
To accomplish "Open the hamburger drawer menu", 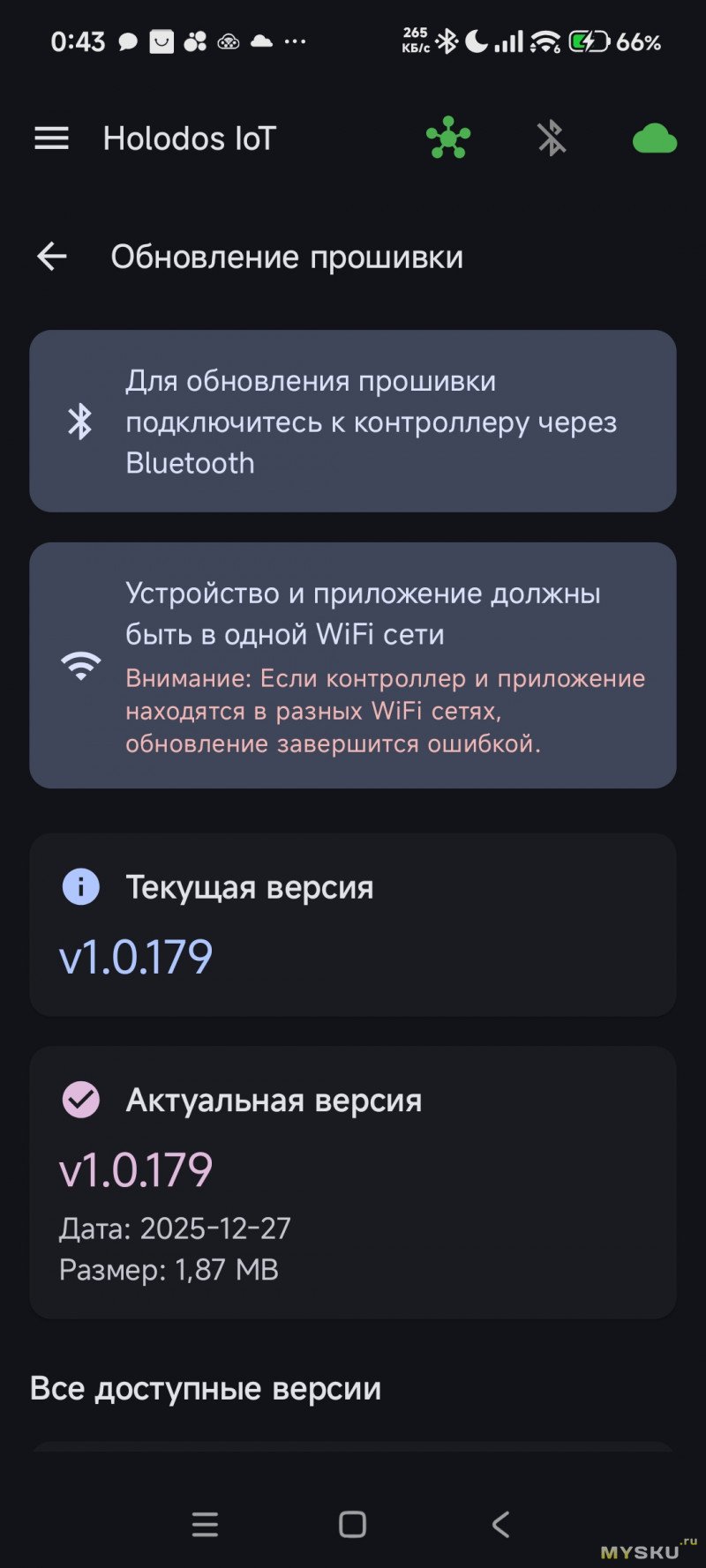I will tap(51, 138).
